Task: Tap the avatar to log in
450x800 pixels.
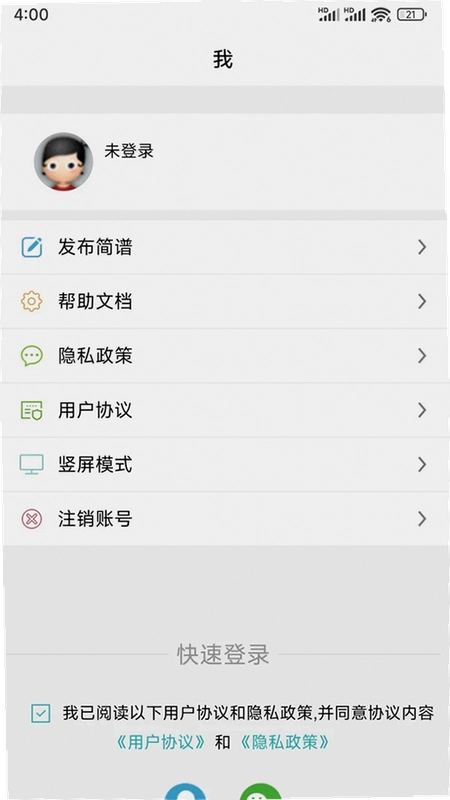Action: click(x=63, y=162)
